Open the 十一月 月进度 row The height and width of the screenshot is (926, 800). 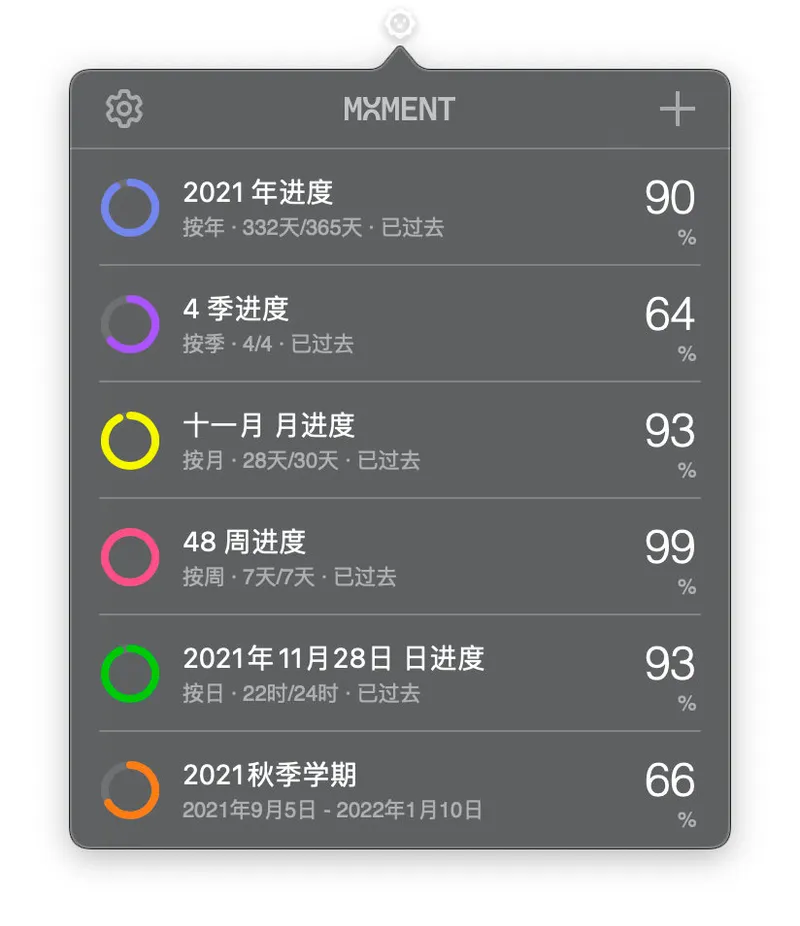400,441
